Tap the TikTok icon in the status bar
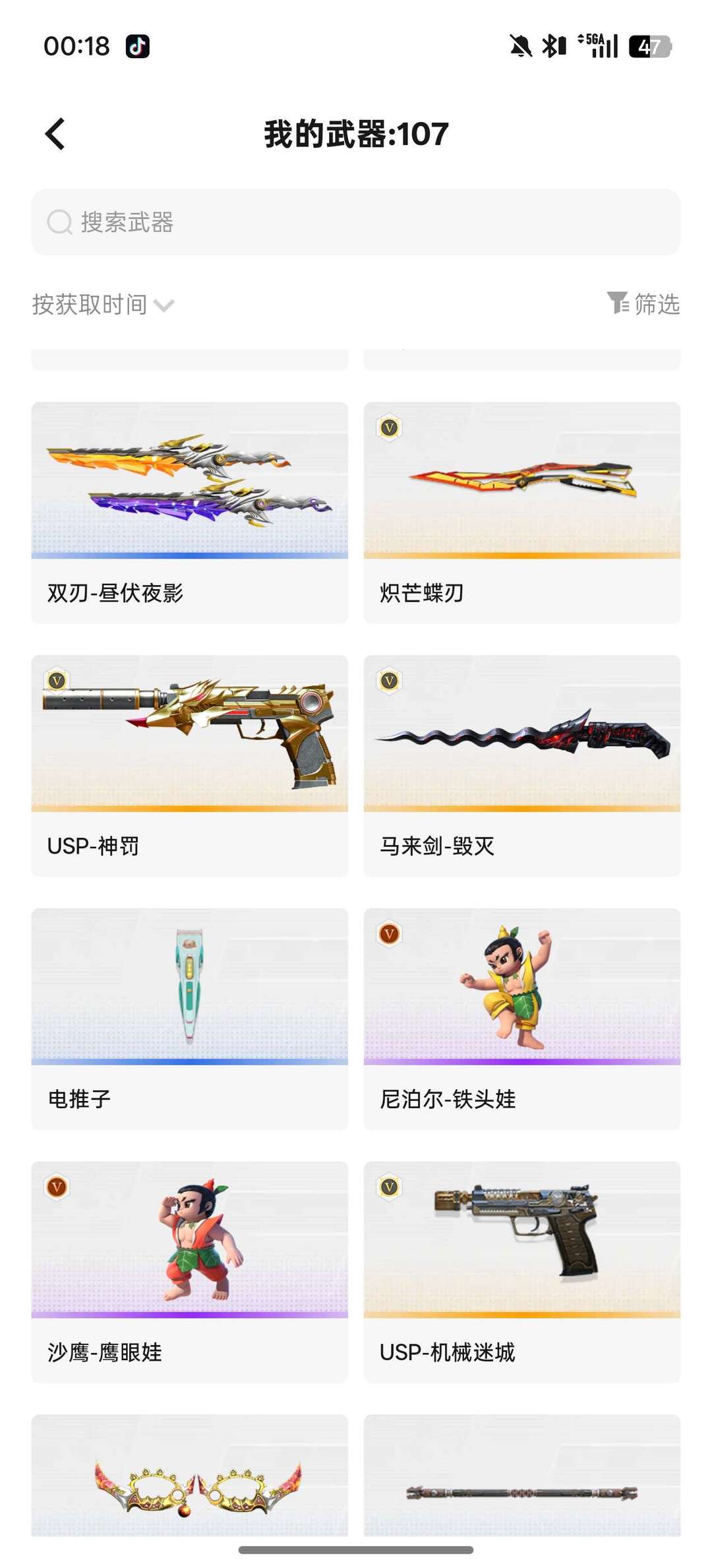Image resolution: width=712 pixels, height=1568 pixels. [136, 45]
